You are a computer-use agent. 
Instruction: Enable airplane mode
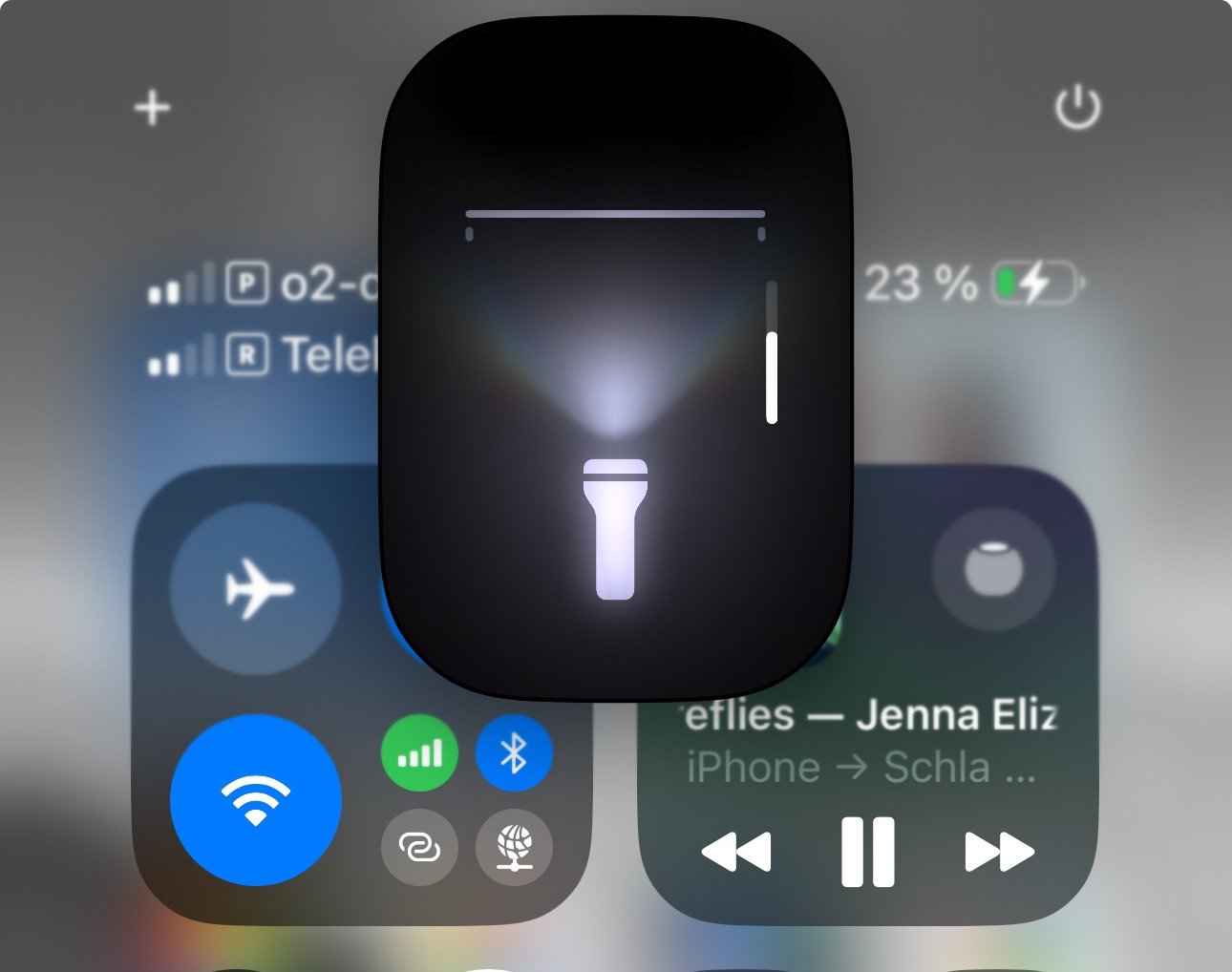click(256, 589)
